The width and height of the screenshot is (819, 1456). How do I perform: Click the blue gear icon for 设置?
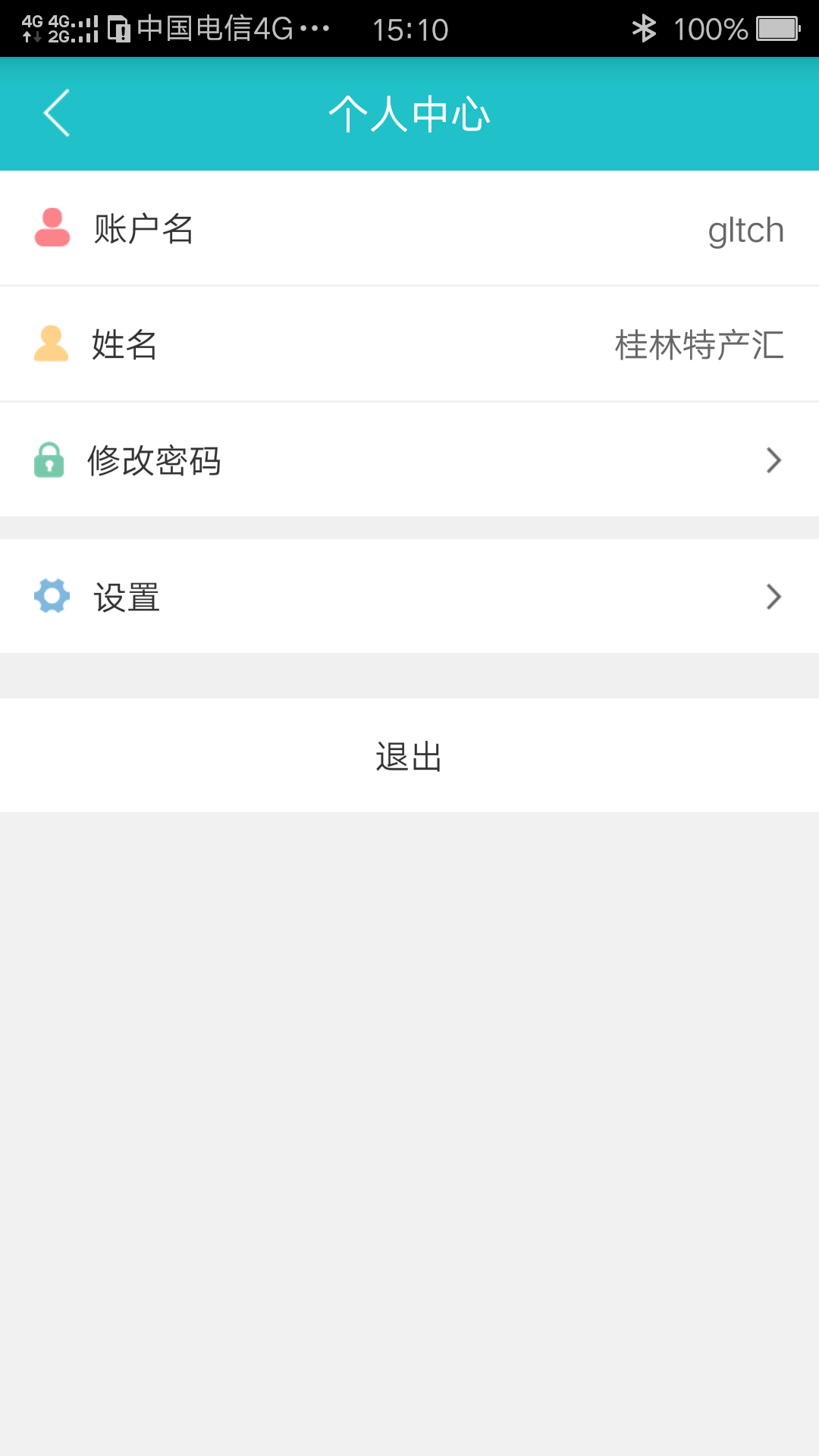[x=51, y=597]
